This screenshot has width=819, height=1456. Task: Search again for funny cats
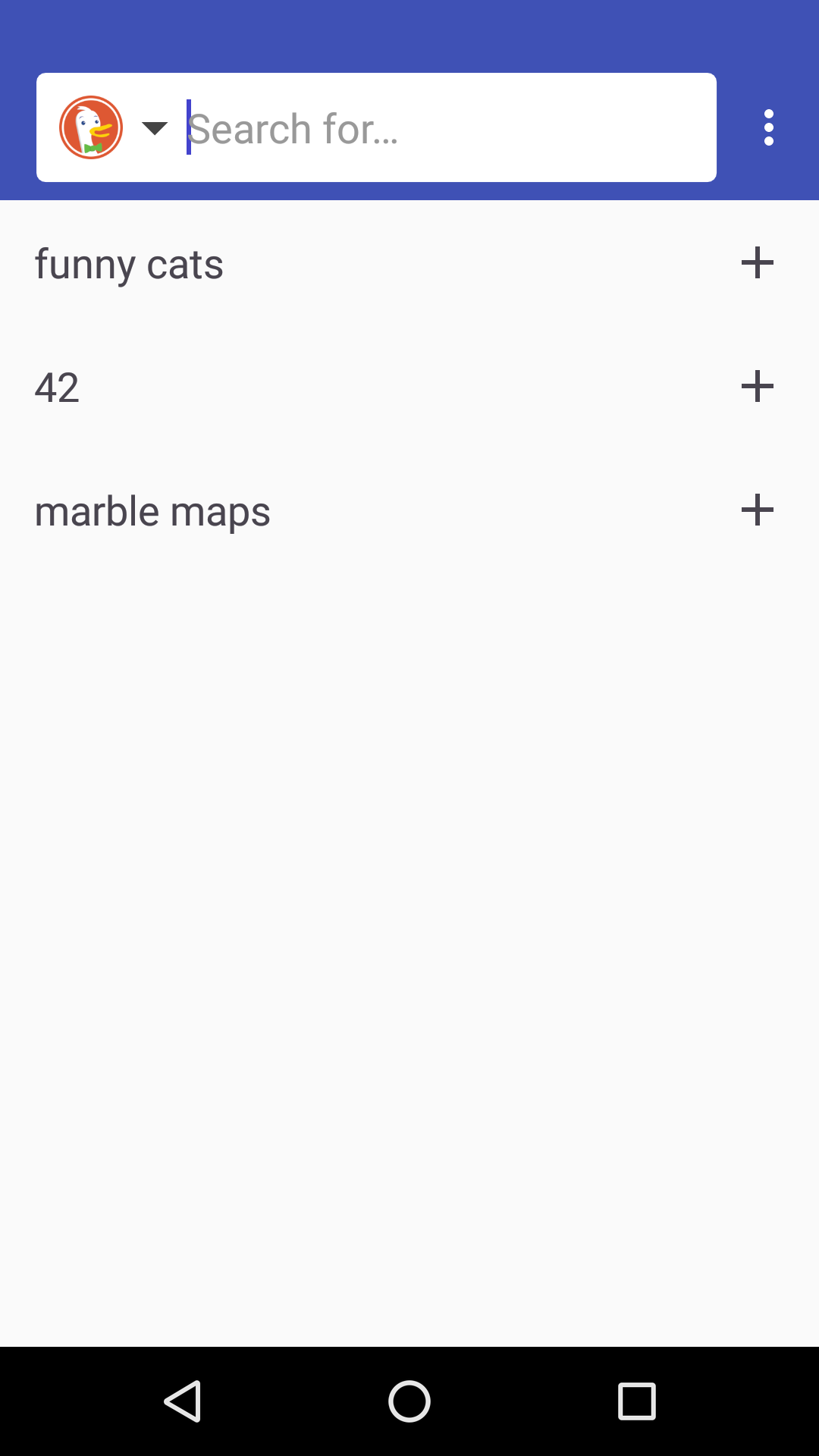(130, 264)
